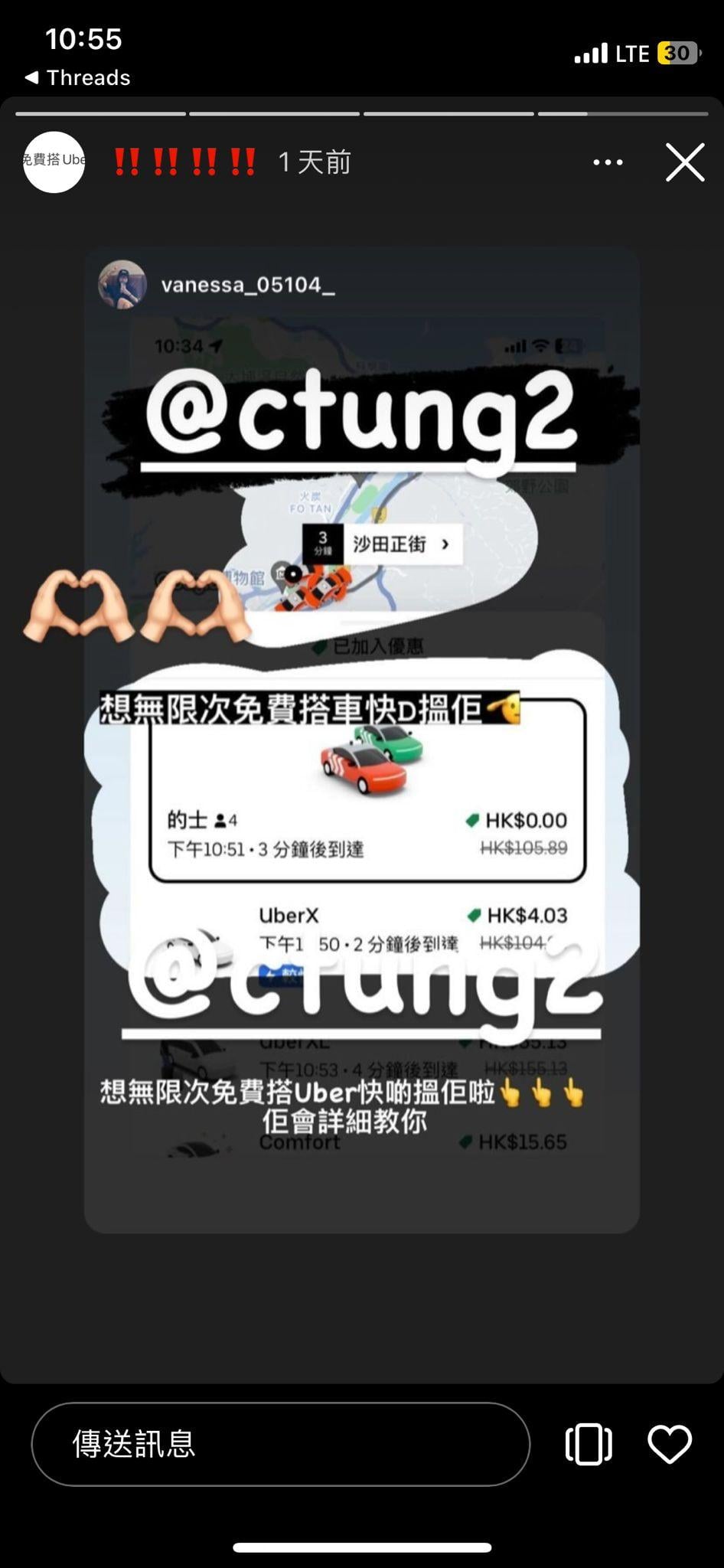Like this story with the heart
The height and width of the screenshot is (1568, 724).
pyautogui.click(x=670, y=1444)
